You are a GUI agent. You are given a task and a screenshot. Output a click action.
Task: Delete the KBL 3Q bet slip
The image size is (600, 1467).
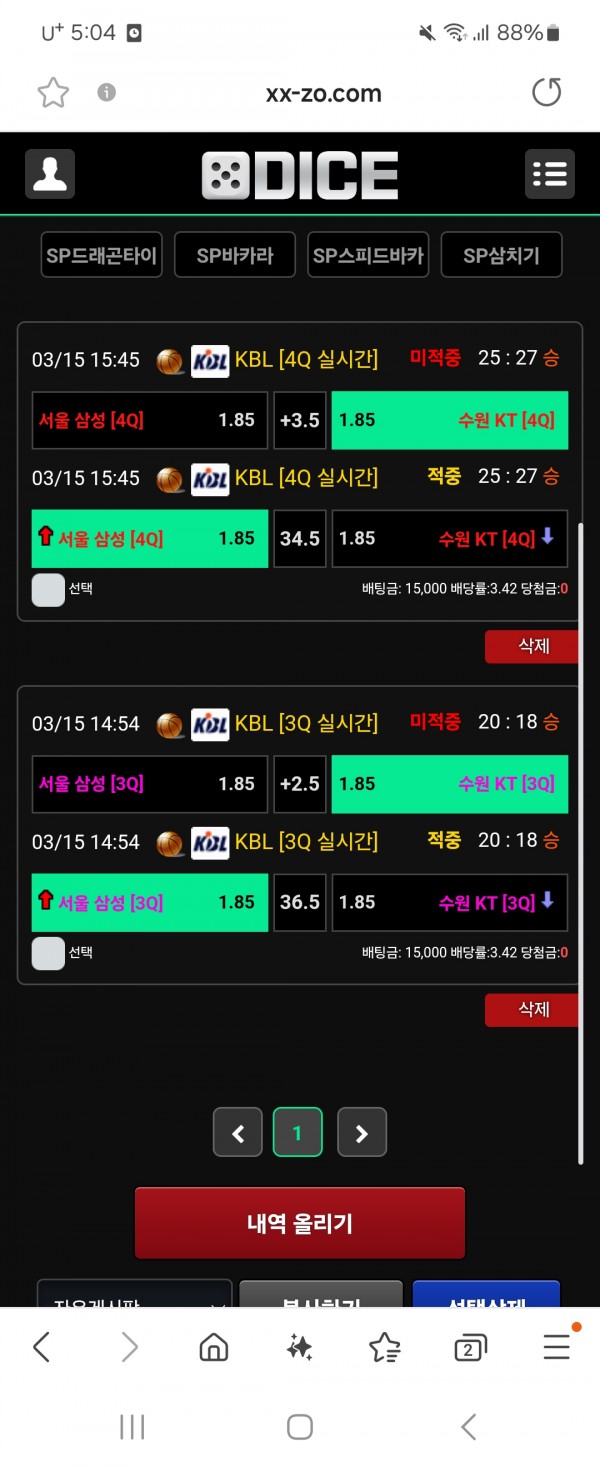point(532,1010)
